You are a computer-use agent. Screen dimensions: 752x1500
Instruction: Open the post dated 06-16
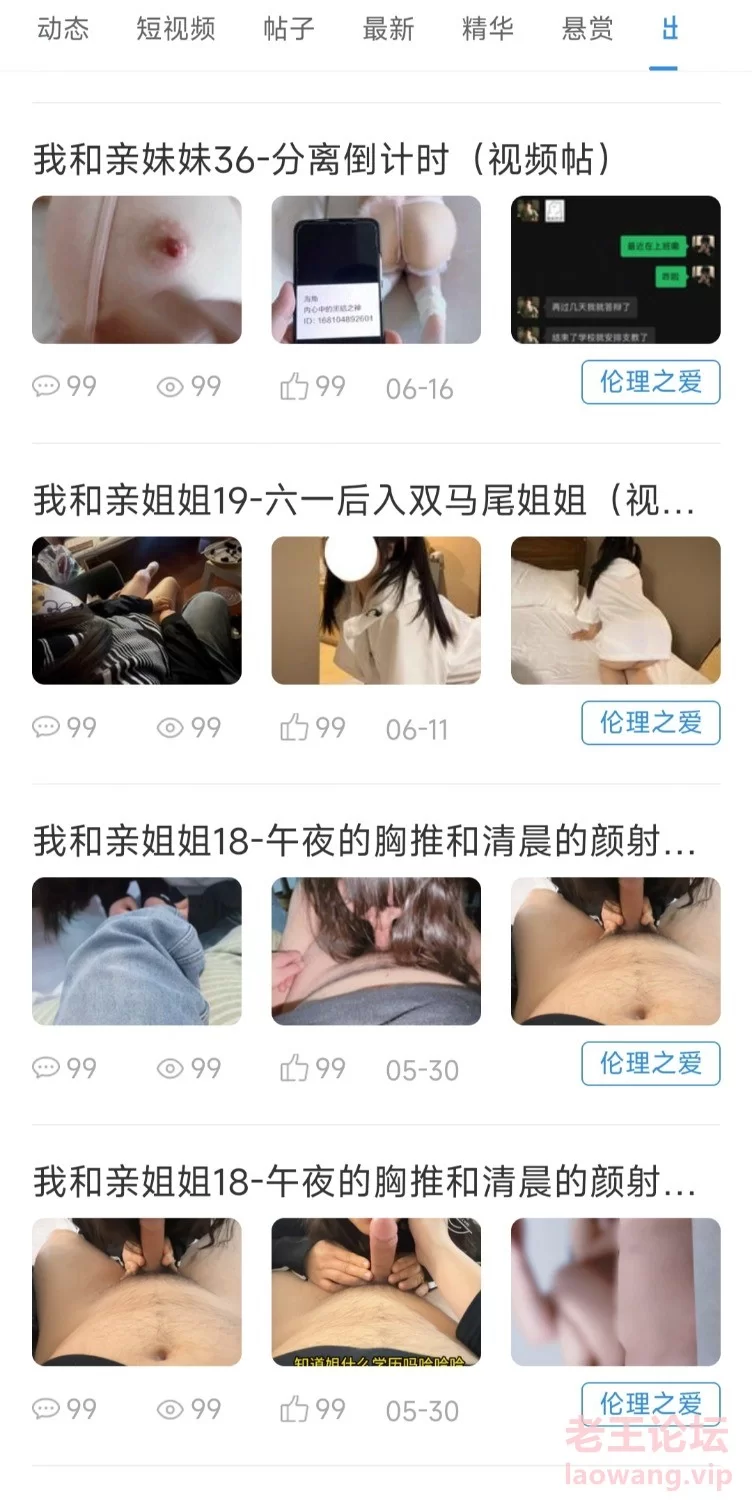tap(320, 160)
